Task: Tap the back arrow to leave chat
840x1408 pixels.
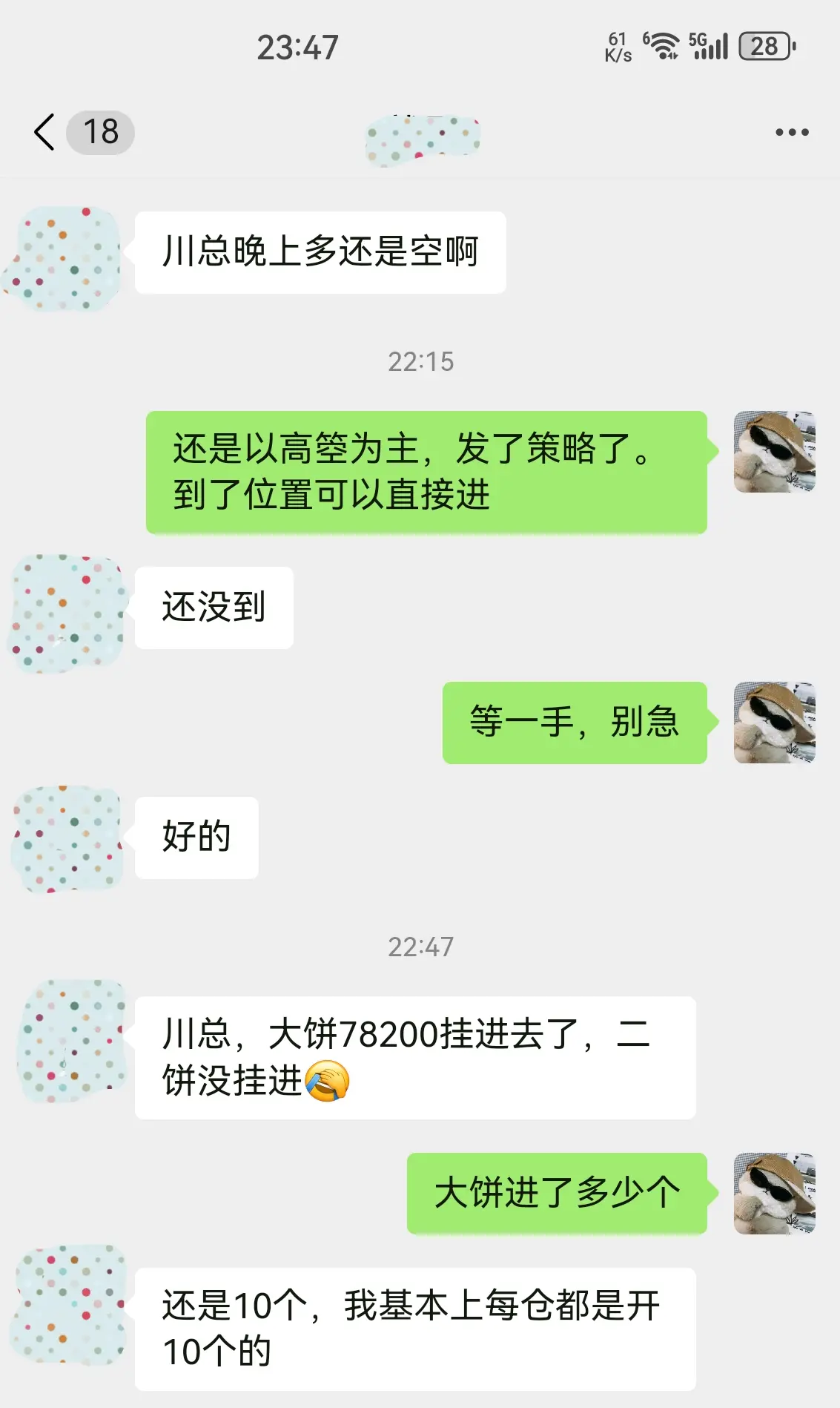Action: click(x=42, y=132)
